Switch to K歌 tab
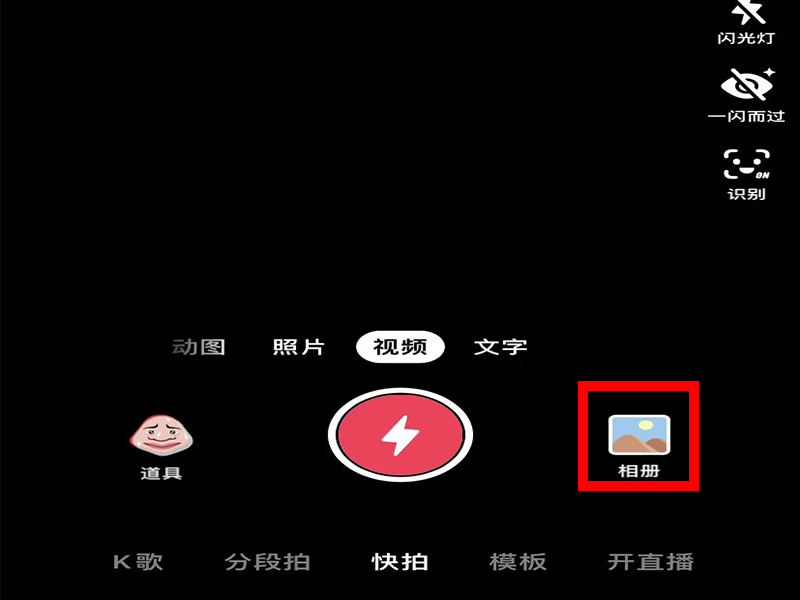Viewport: 800px width, 600px height. tap(137, 561)
